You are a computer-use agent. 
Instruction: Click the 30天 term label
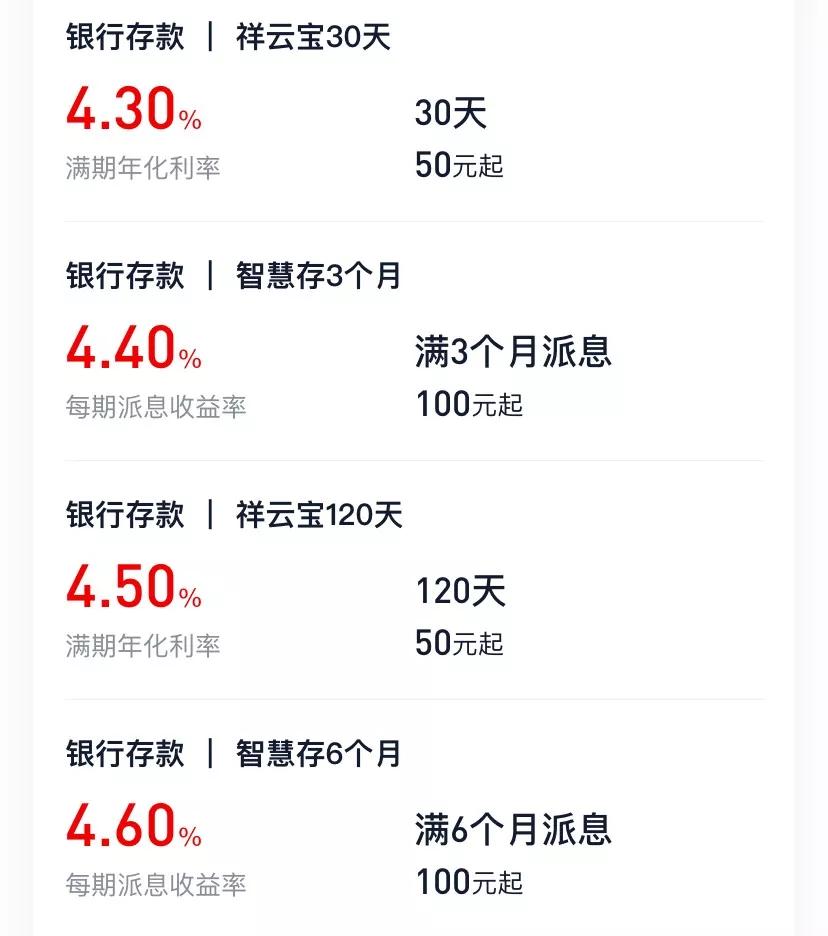[x=448, y=115]
